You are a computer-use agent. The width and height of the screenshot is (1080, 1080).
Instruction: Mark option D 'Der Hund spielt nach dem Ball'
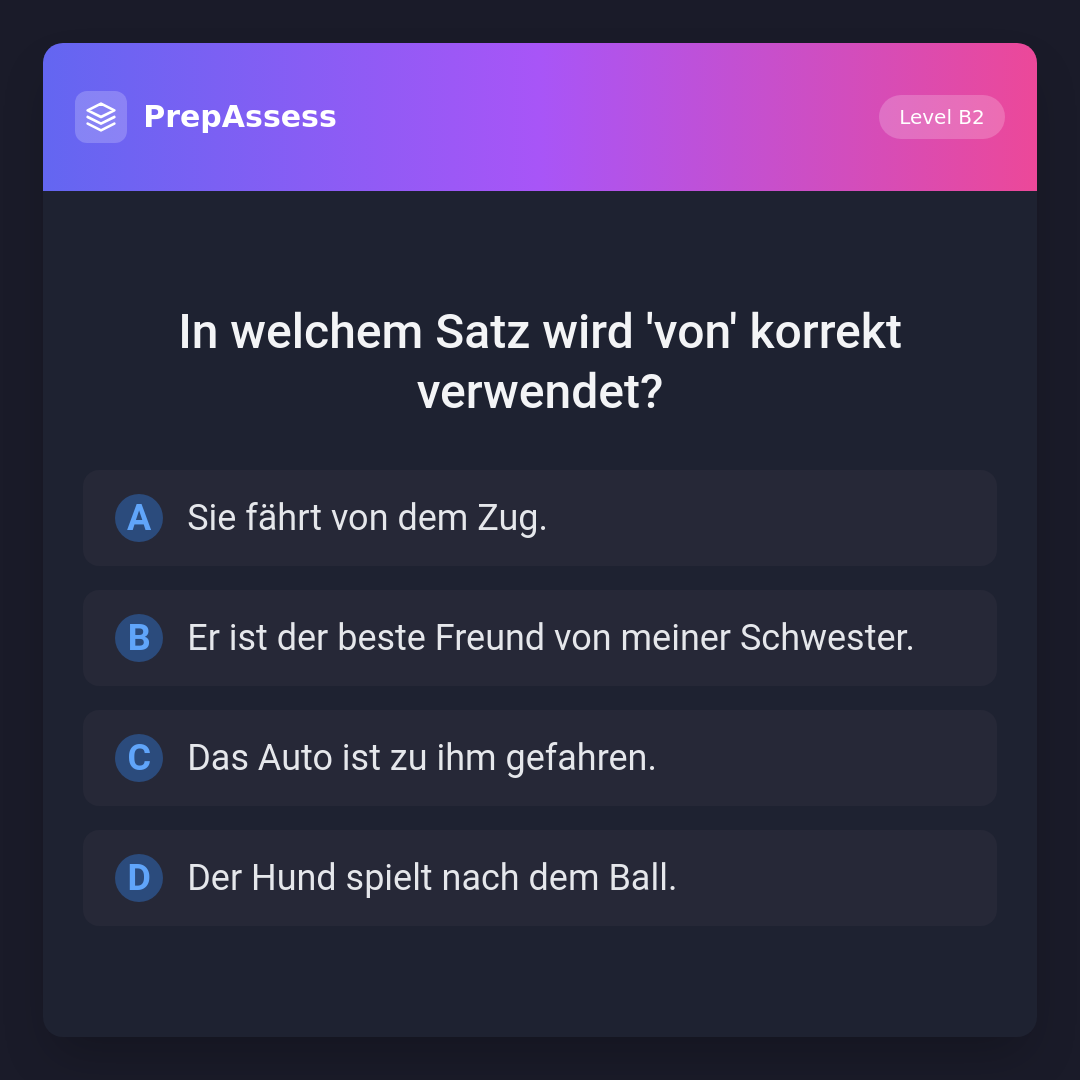pos(540,878)
